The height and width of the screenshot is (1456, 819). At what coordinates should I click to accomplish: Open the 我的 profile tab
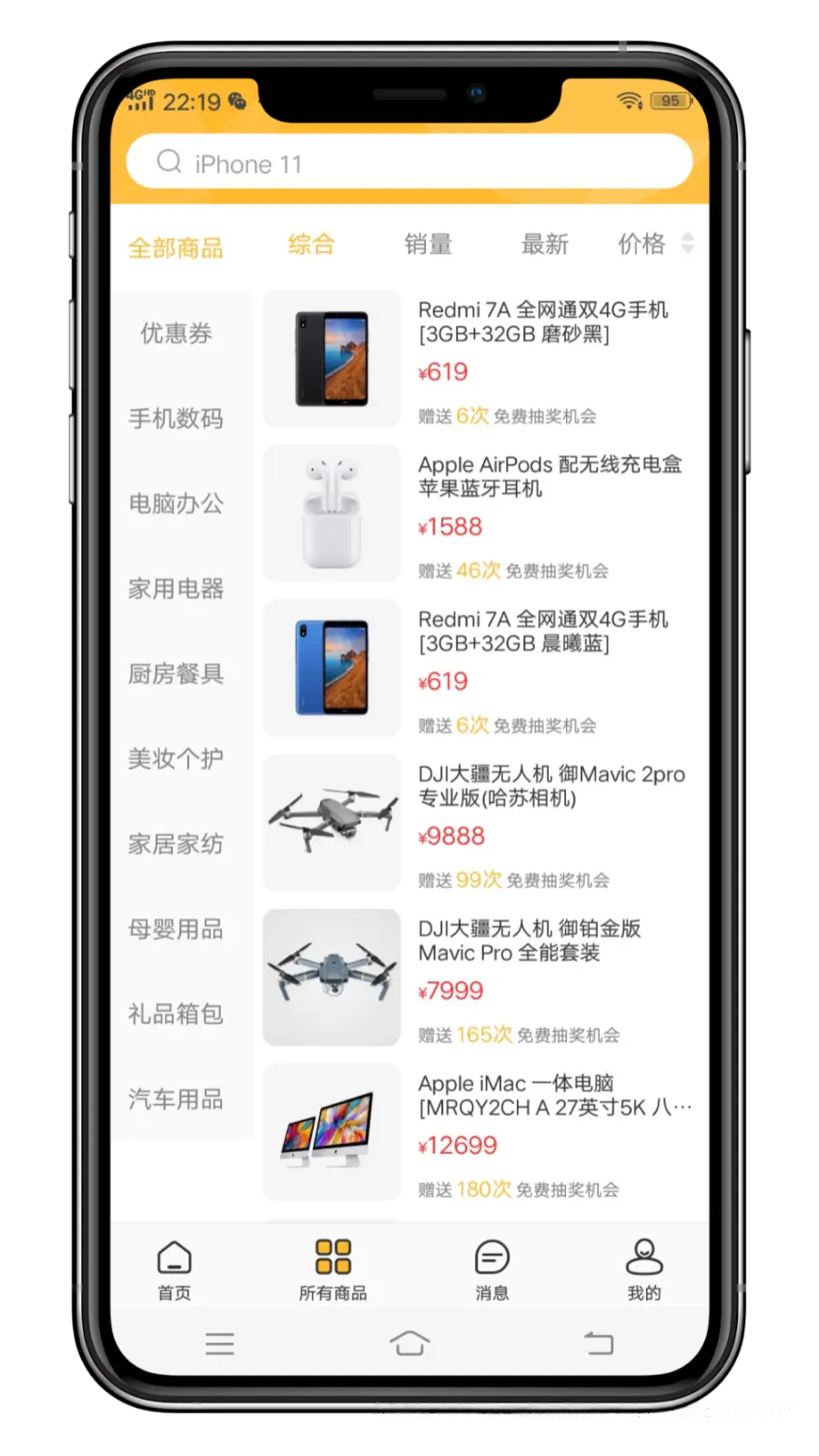(643, 1269)
